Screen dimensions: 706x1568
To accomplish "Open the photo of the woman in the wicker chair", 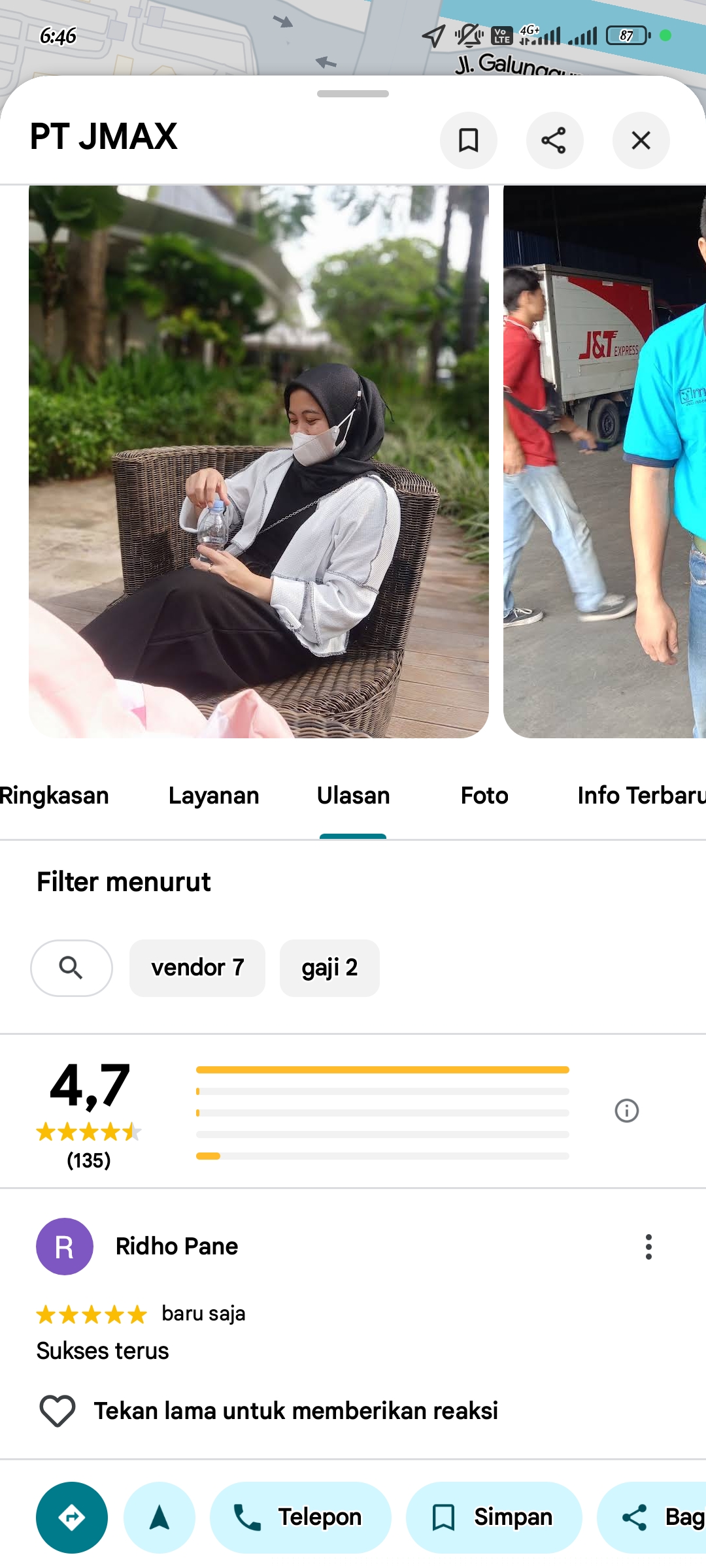I will 259,461.
